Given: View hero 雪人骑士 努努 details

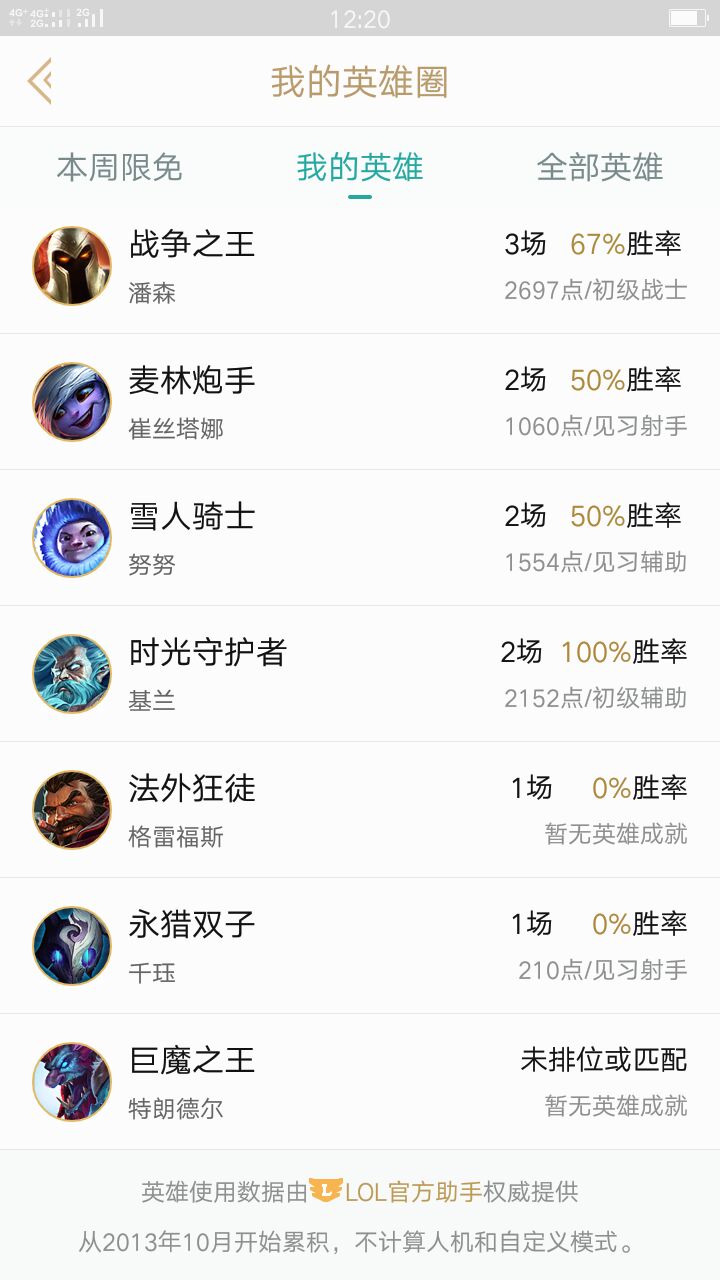Looking at the screenshot, I should point(360,537).
